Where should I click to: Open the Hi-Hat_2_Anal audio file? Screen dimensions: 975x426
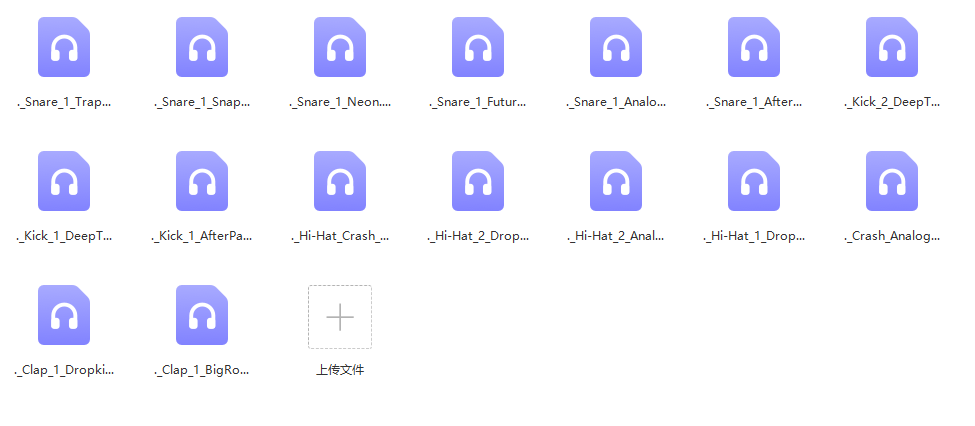[616, 183]
